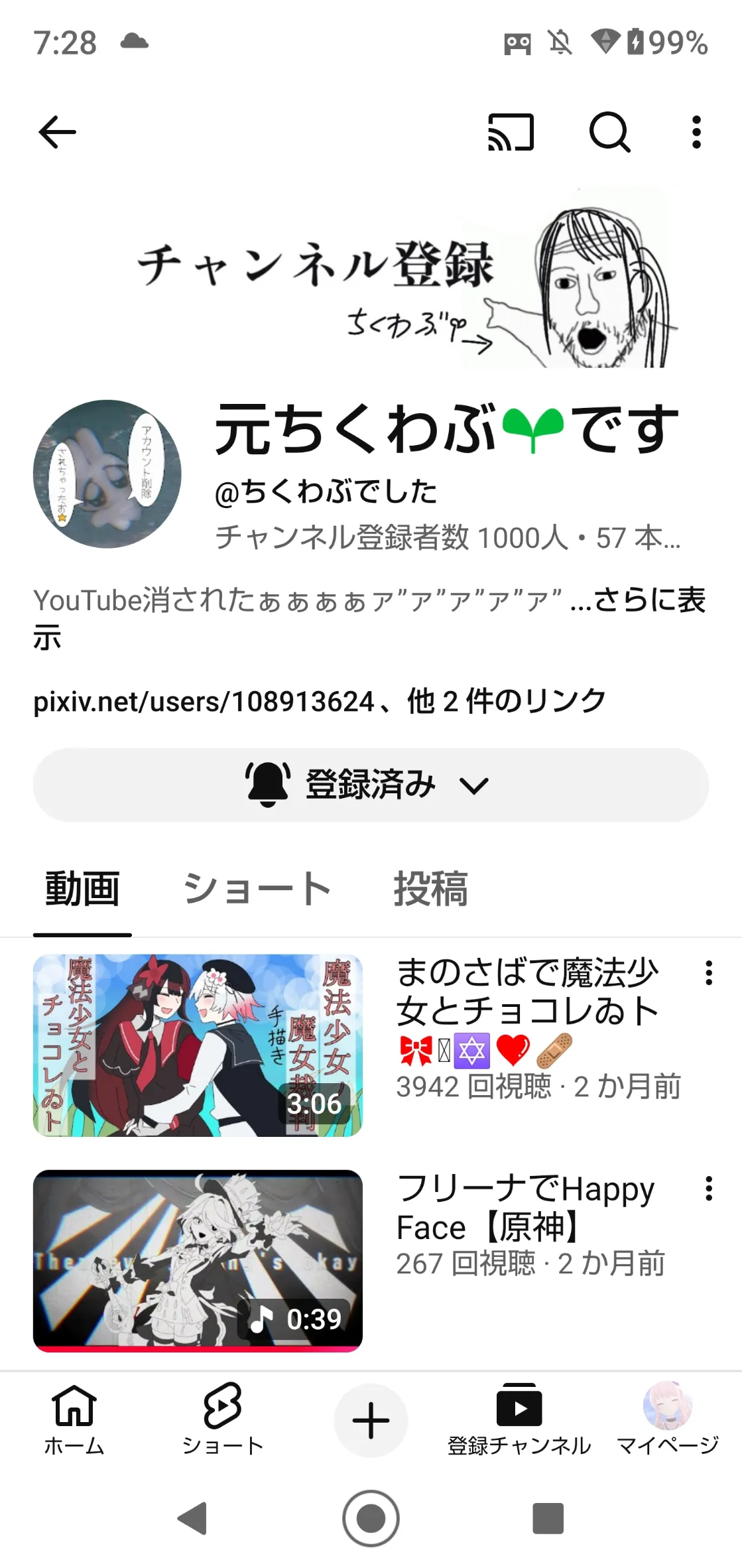Open options for フリーナでHappy Face video
The height and width of the screenshot is (1568, 742).
[709, 1189]
